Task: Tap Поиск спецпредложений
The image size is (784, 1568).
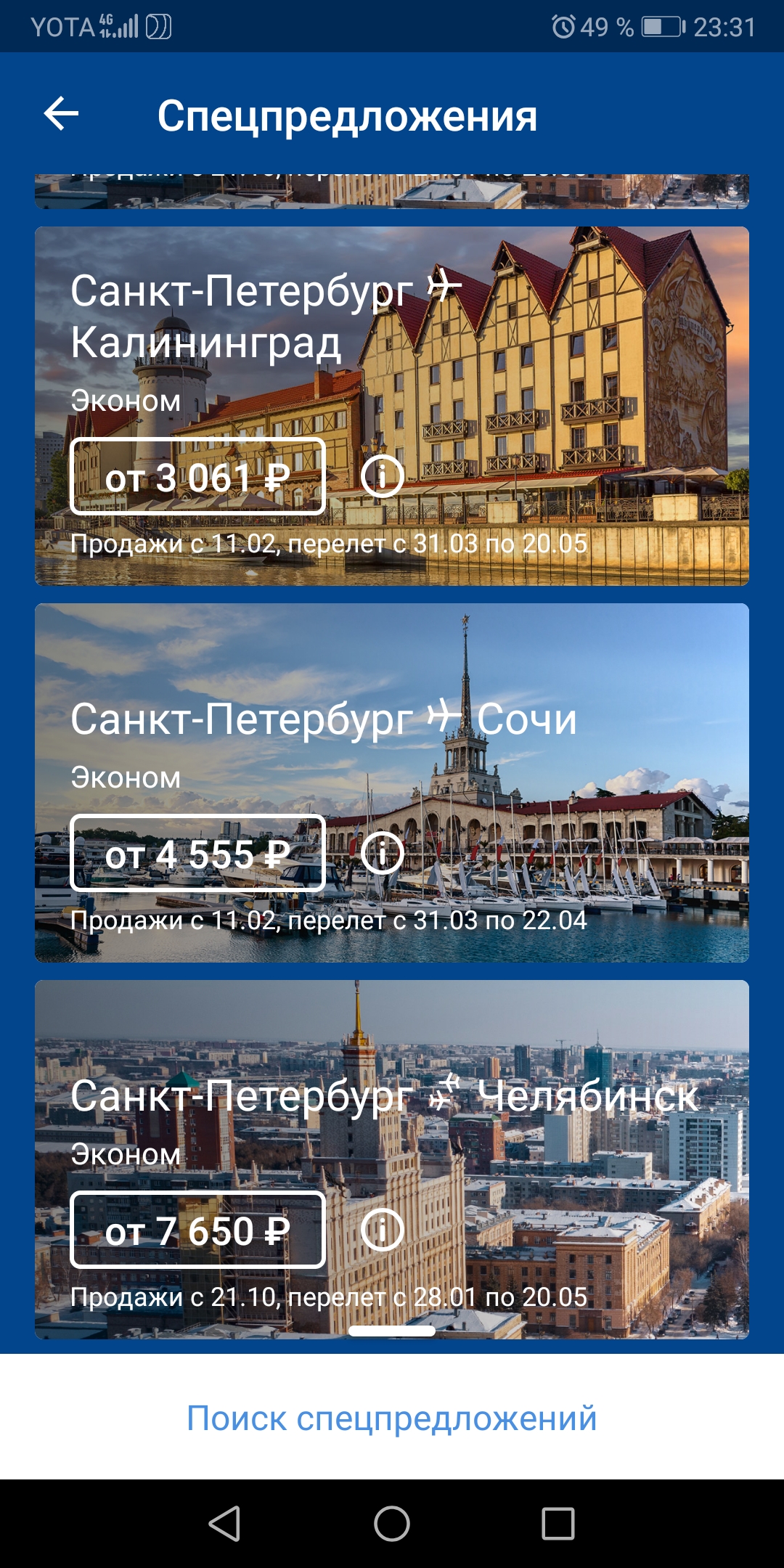Action: tap(392, 1418)
